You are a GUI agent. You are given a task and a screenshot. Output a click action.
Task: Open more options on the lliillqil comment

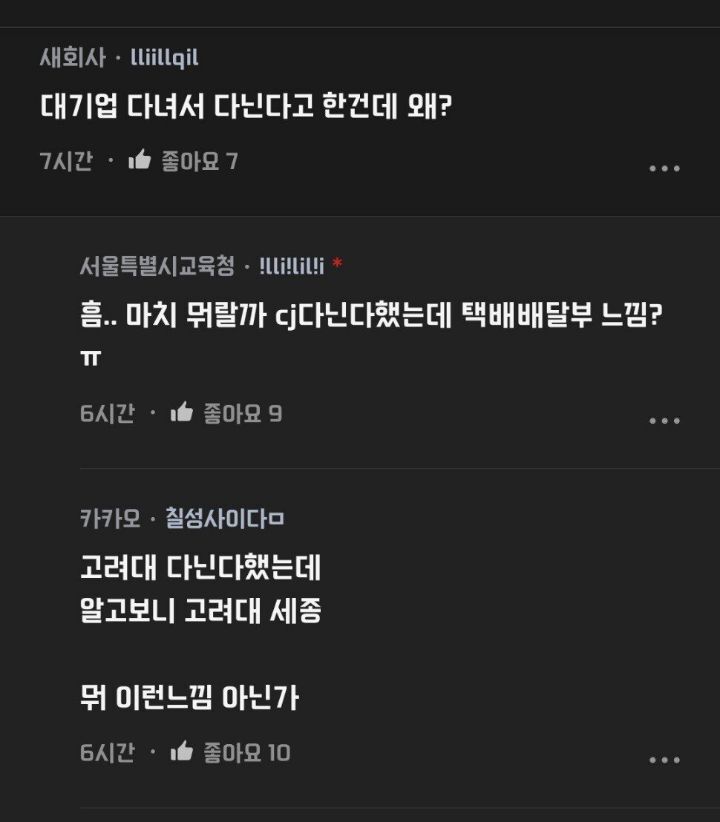[664, 168]
